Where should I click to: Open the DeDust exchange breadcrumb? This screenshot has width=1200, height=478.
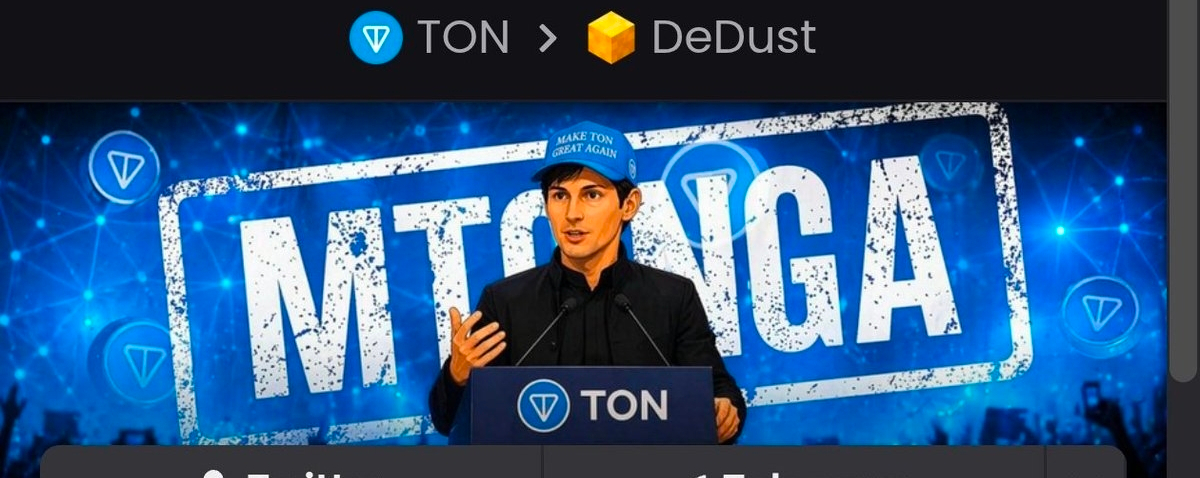tap(701, 38)
